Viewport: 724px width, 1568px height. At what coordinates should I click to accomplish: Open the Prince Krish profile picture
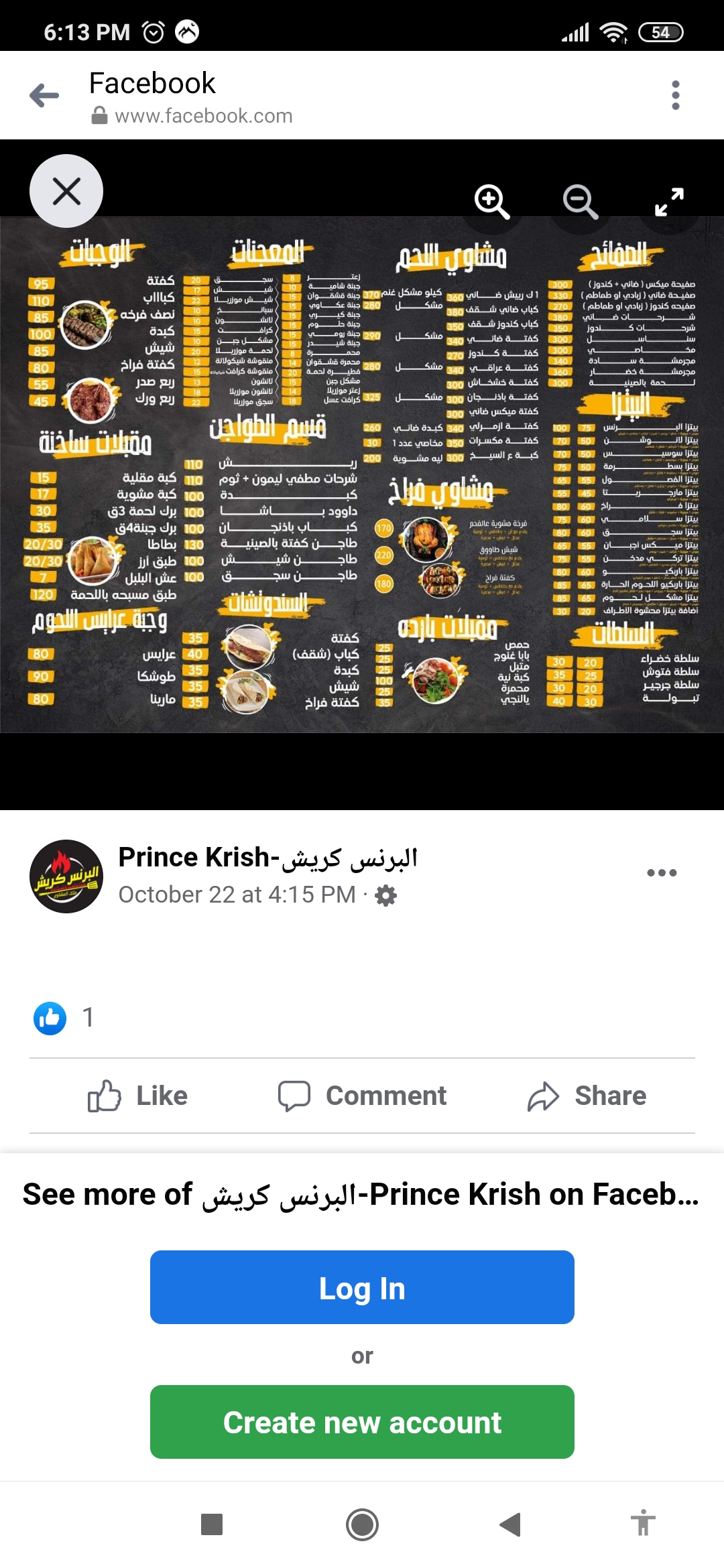[x=66, y=876]
